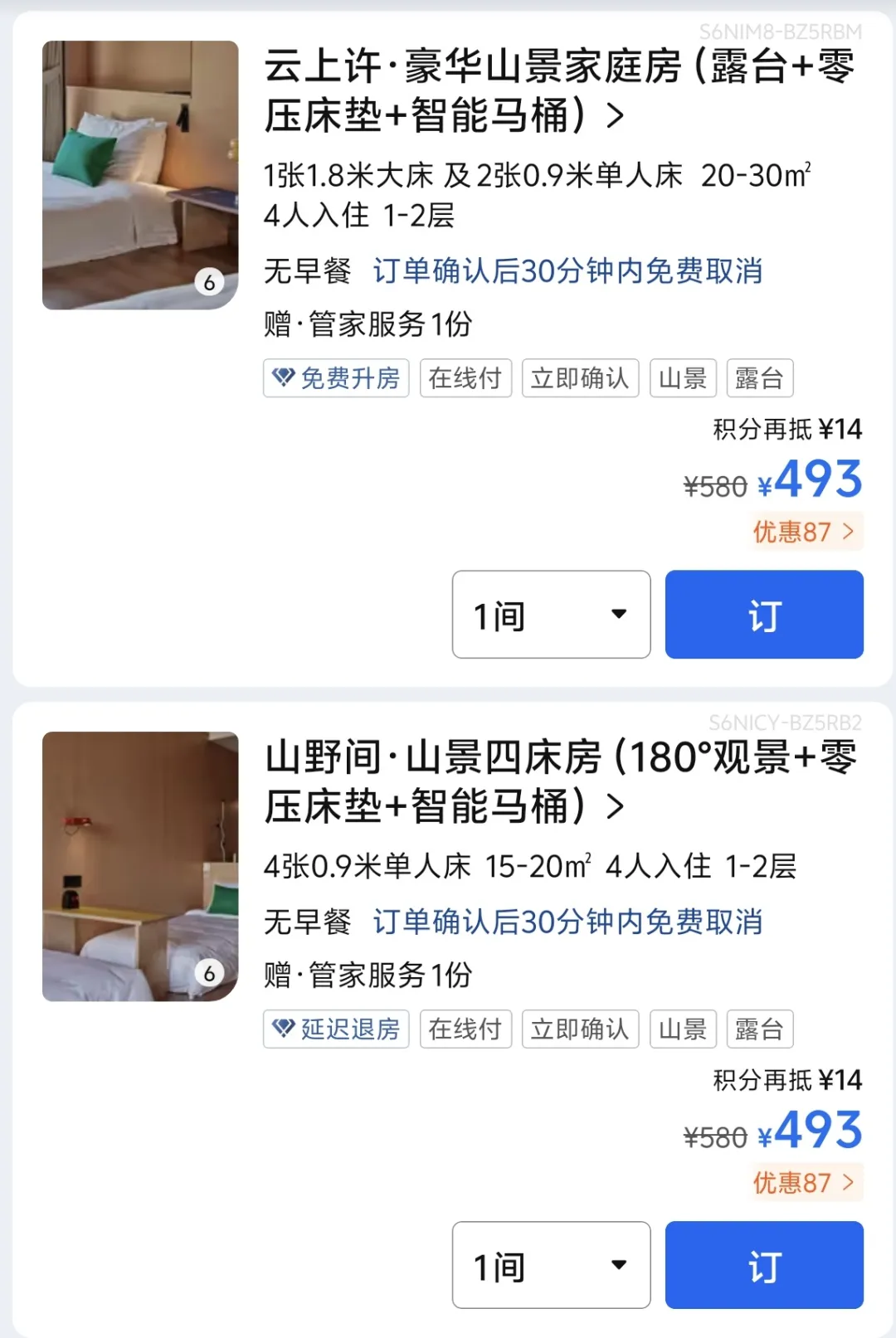This screenshot has width=896, height=1338.
Task: View photos of 山野间 four-bed room
Action: 140,866
